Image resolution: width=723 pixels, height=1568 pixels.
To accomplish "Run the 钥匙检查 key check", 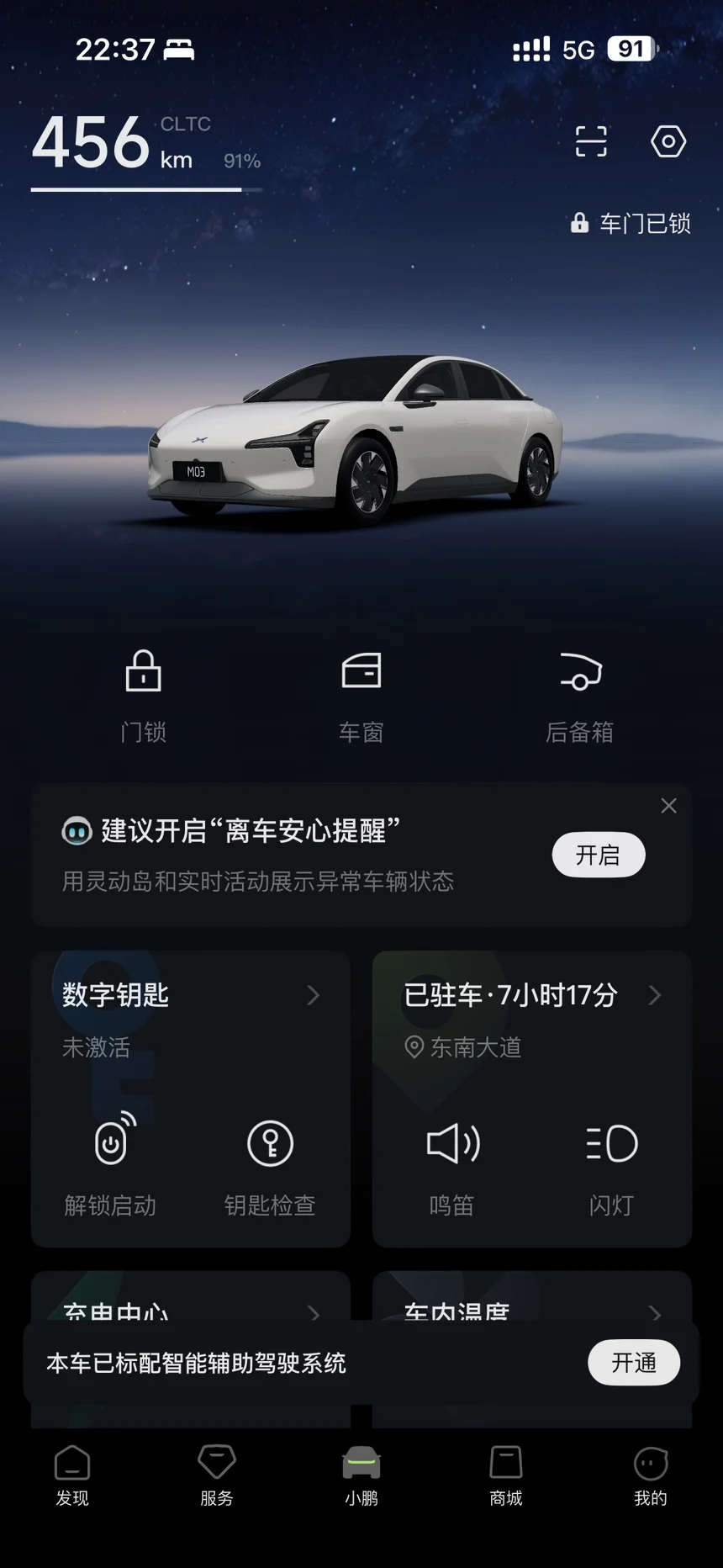I will tap(270, 1166).
